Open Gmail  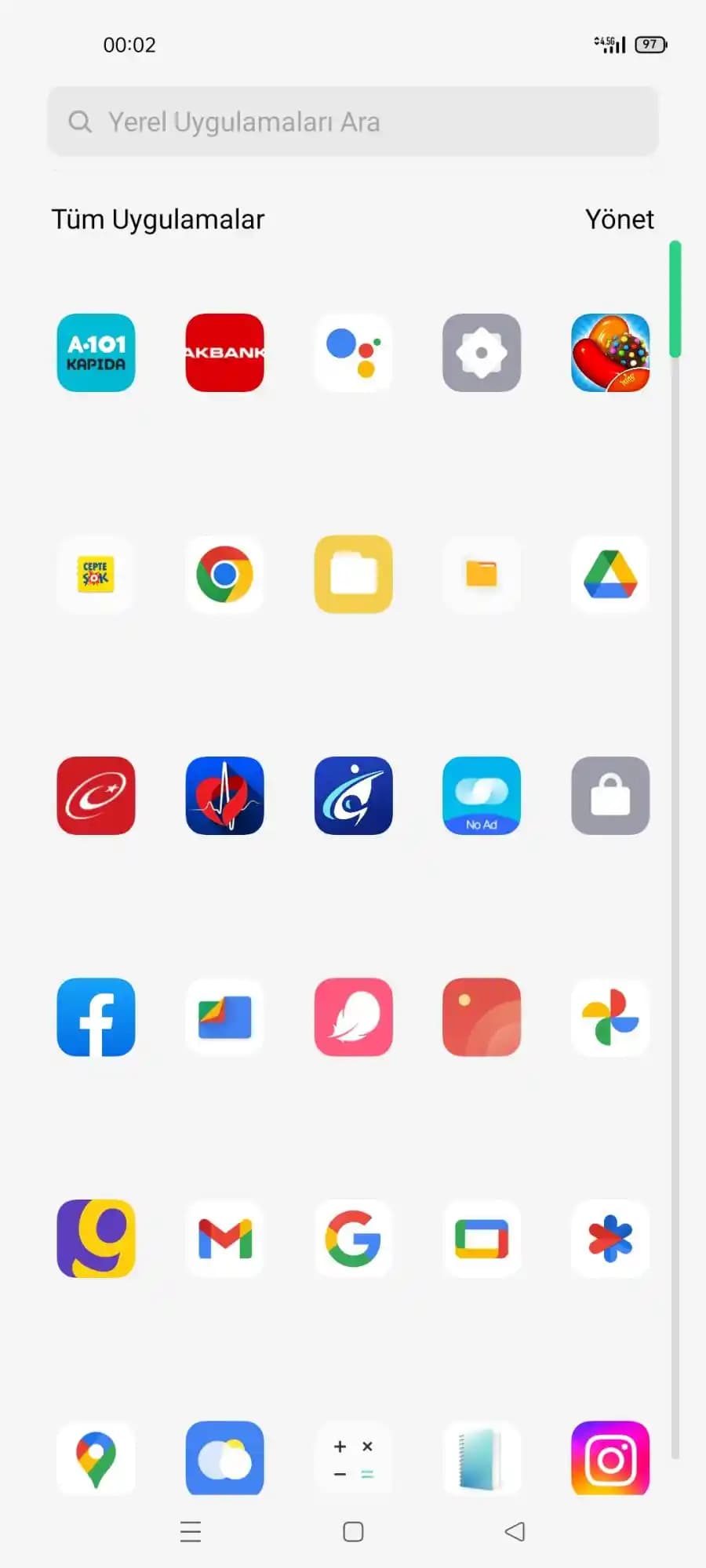pyautogui.click(x=224, y=1239)
